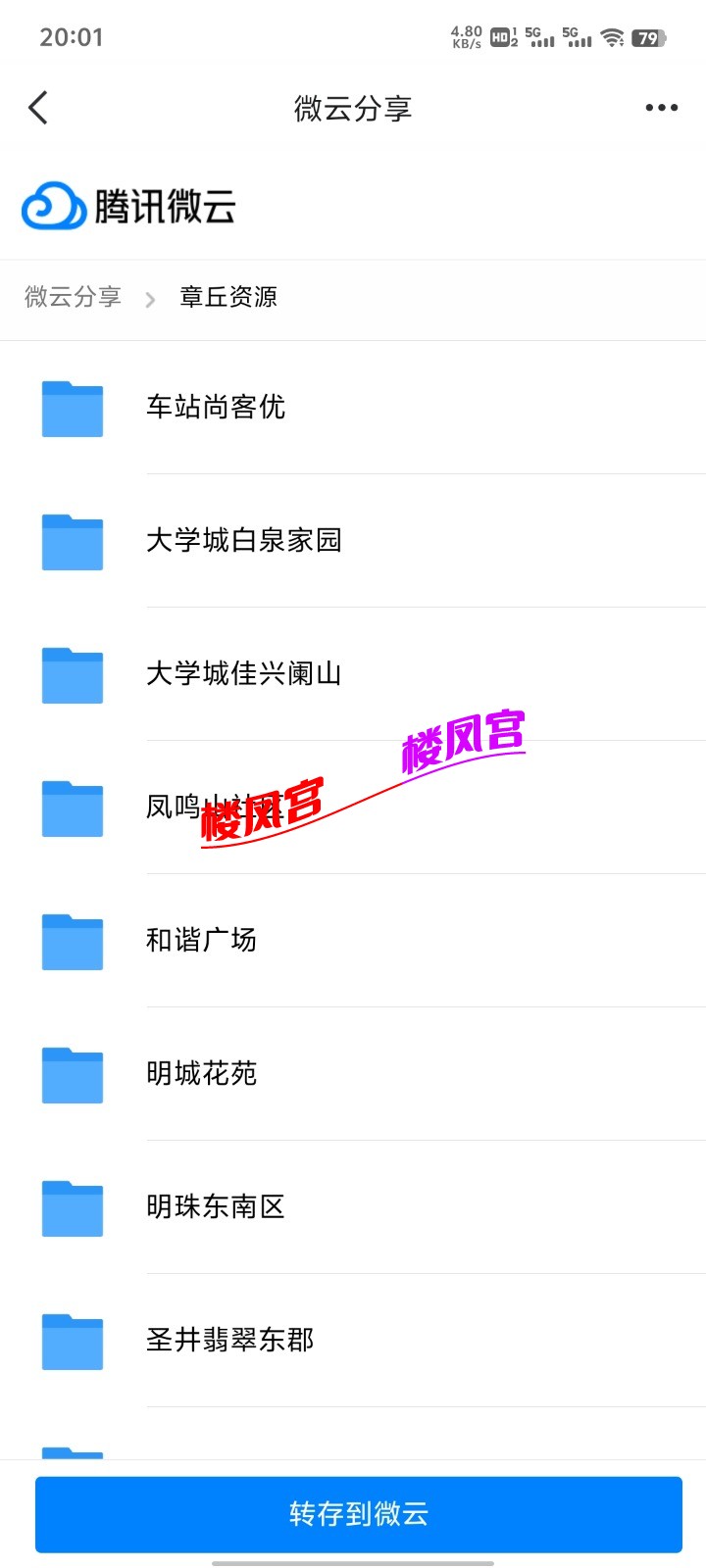This screenshot has width=706, height=1568.
Task: Go back using the top-left arrow
Action: [x=38, y=108]
